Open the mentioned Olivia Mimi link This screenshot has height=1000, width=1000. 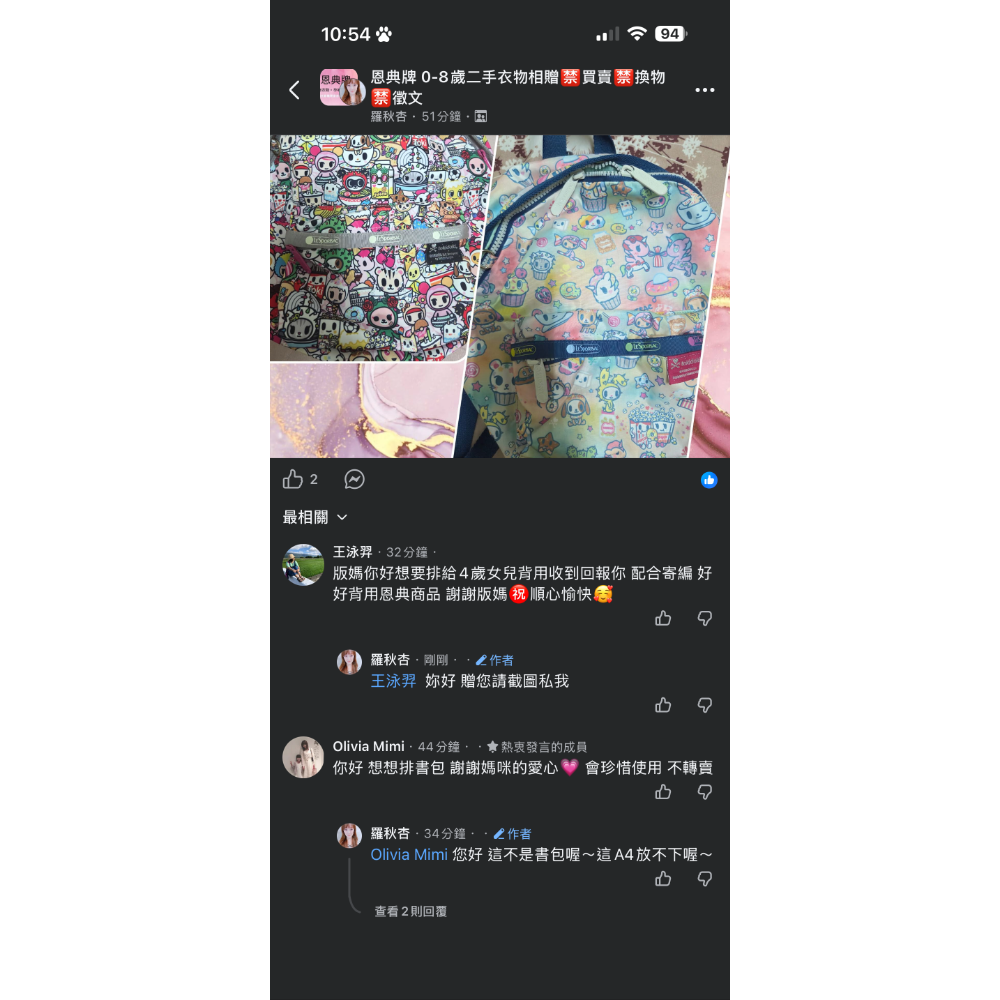pyautogui.click(x=409, y=855)
